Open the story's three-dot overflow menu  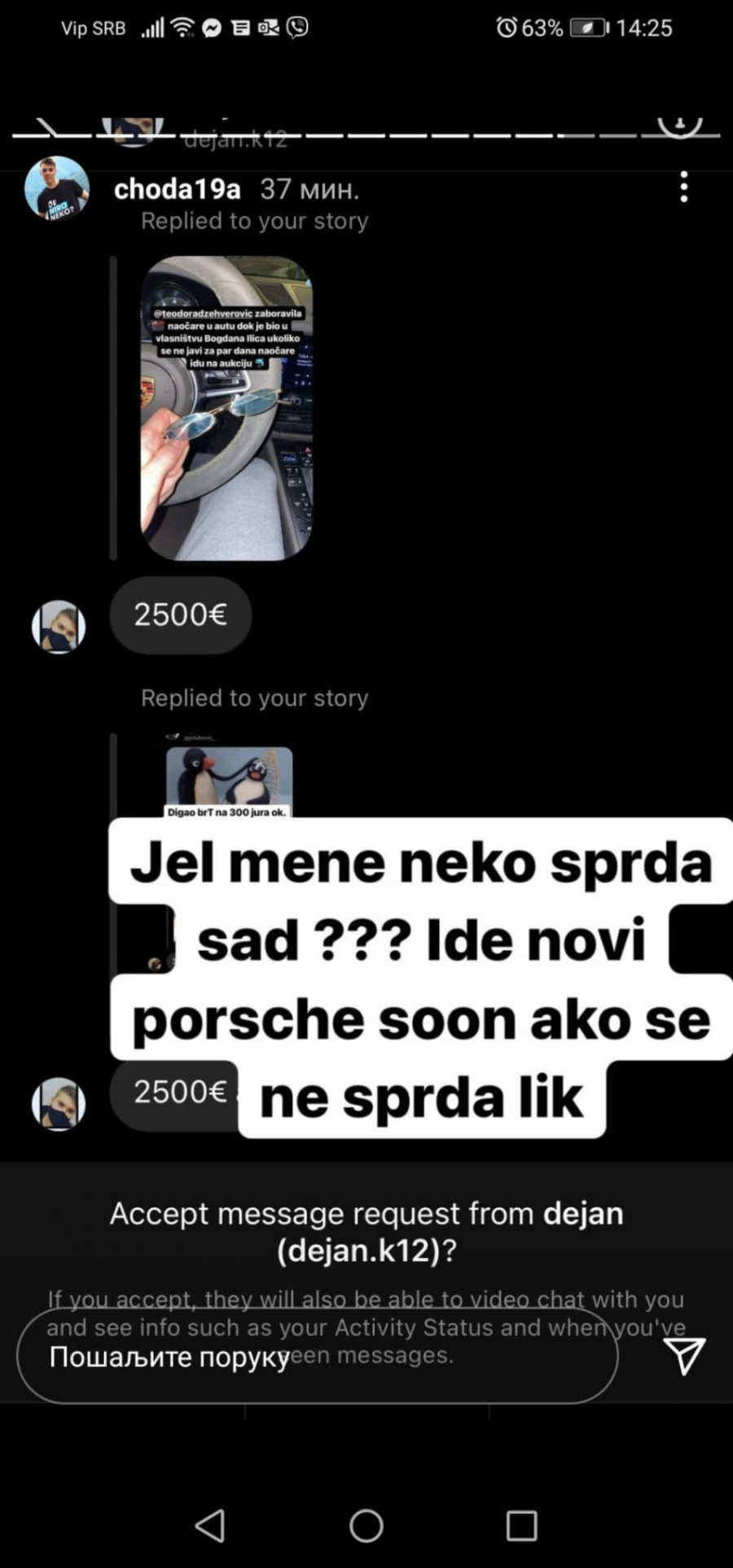[x=684, y=187]
